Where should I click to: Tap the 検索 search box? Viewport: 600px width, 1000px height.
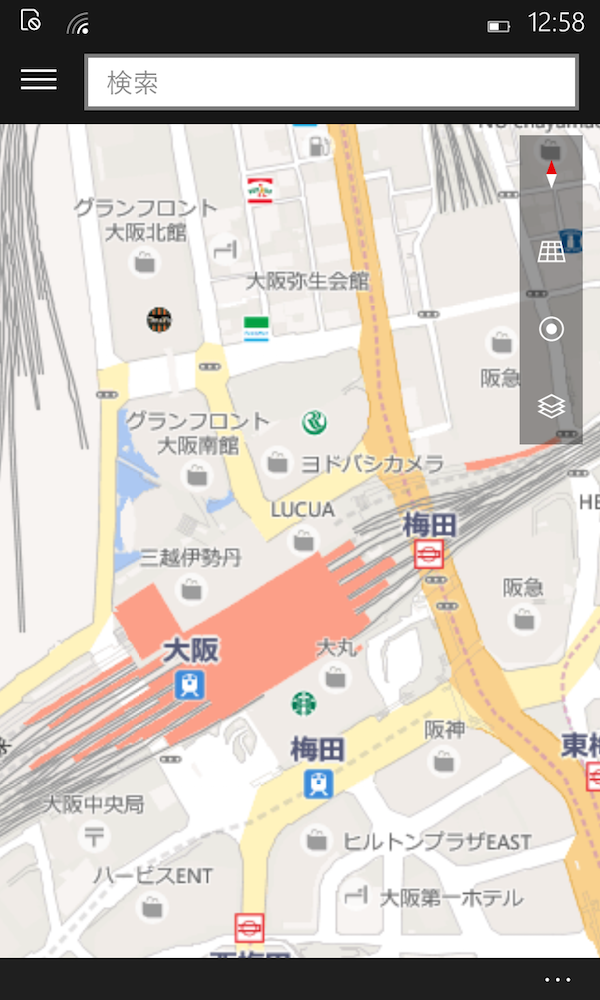(331, 82)
